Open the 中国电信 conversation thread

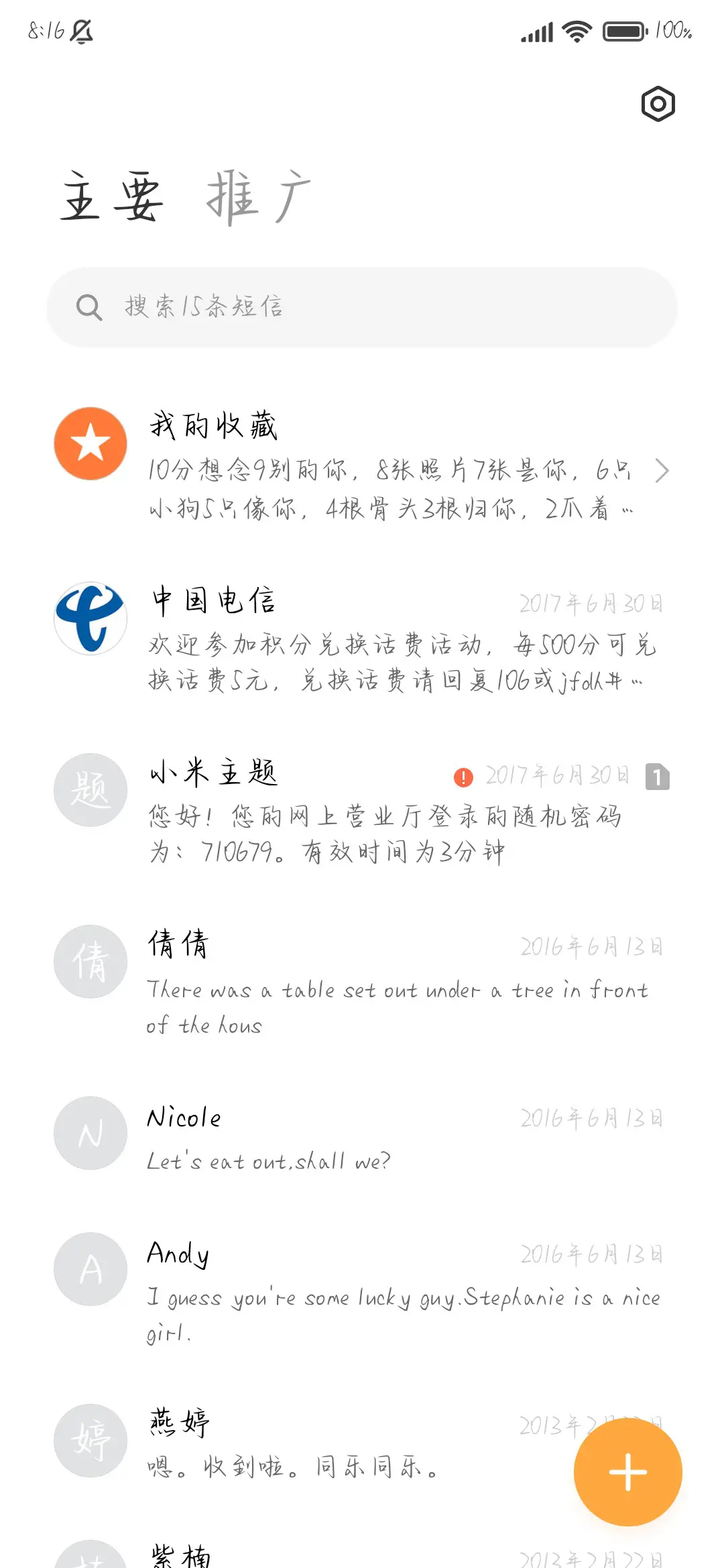tap(369, 640)
